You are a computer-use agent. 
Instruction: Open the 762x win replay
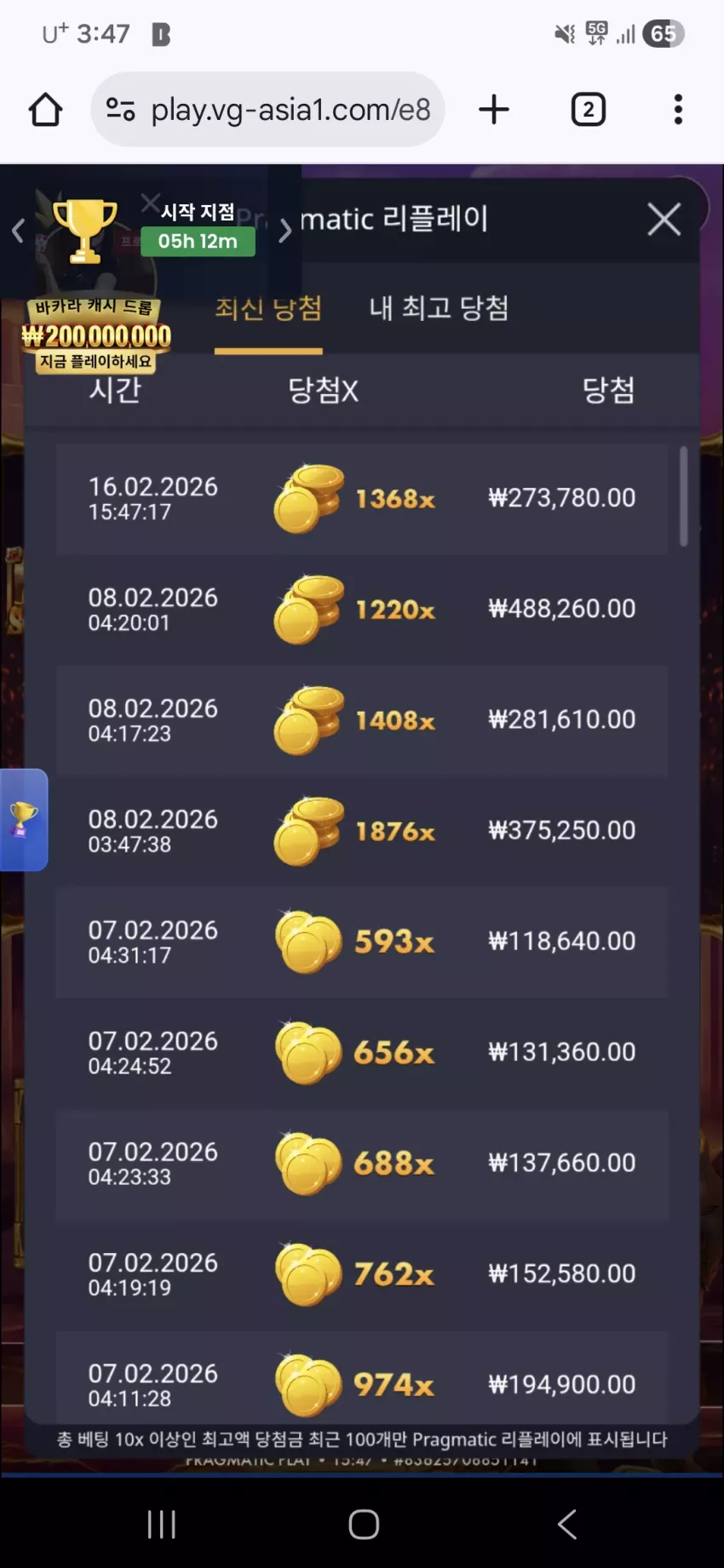pos(362,1273)
